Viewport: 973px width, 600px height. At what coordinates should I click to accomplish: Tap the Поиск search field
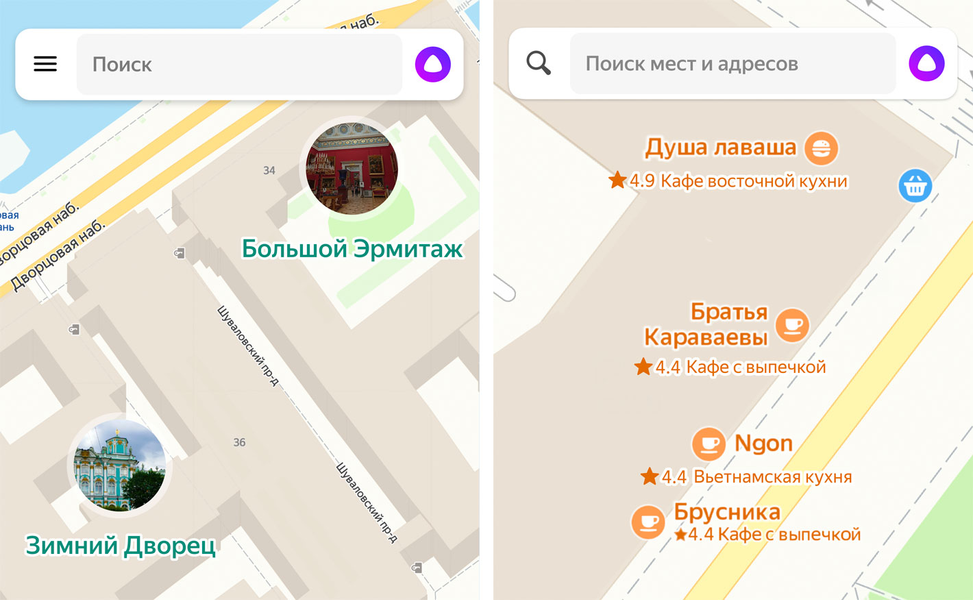point(240,64)
